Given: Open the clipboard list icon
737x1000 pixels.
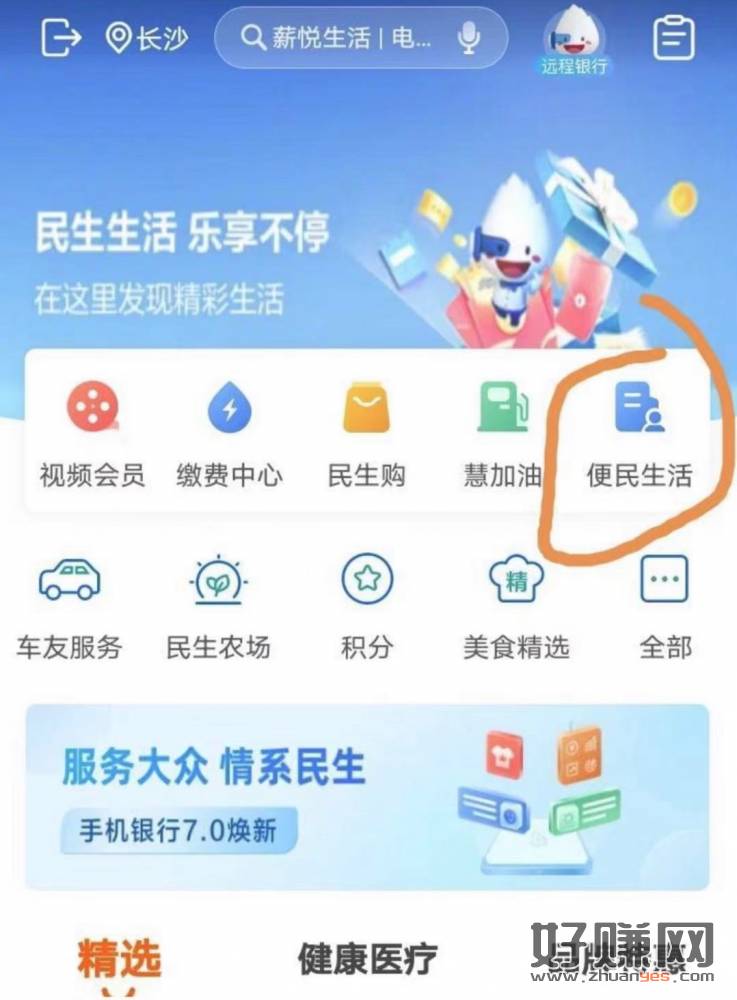Looking at the screenshot, I should click(674, 39).
